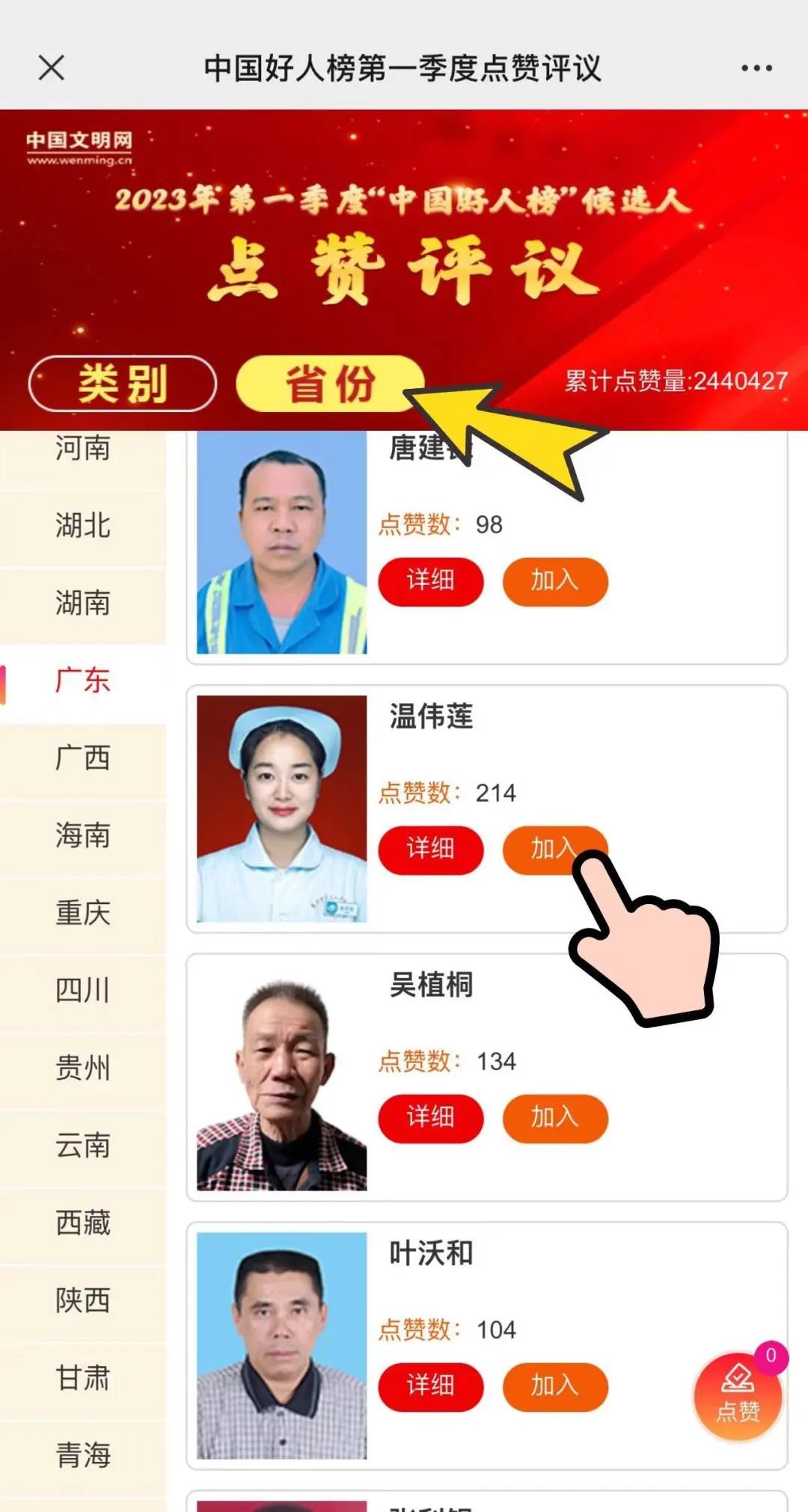Select 重庆 in the province list
The width and height of the screenshot is (808, 1512).
coord(82,913)
